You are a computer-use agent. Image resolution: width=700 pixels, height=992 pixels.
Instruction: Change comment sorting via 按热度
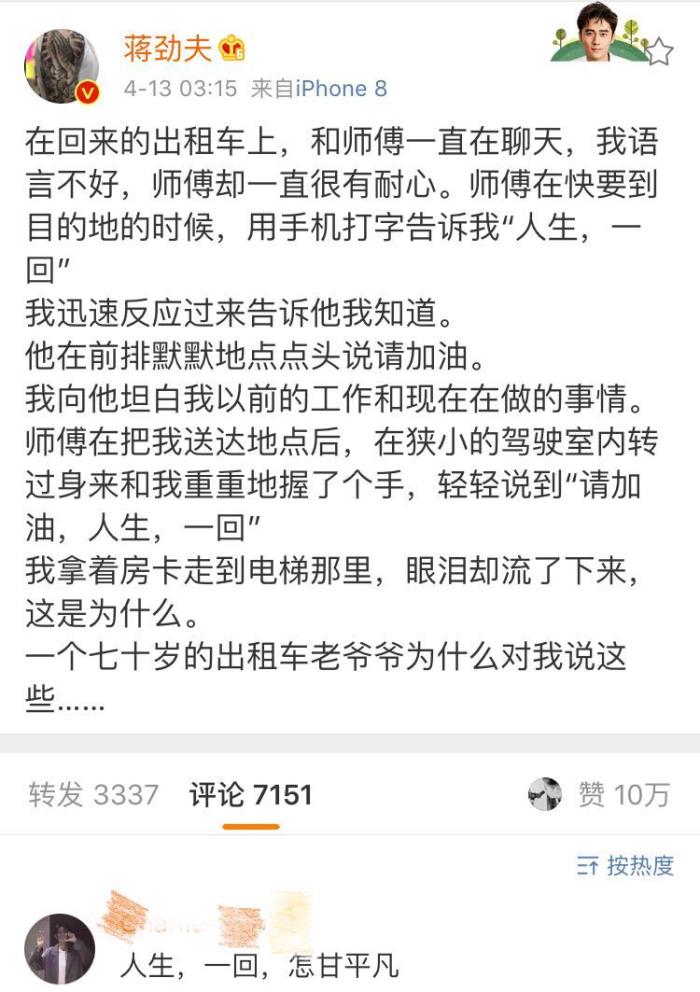pyautogui.click(x=626, y=866)
